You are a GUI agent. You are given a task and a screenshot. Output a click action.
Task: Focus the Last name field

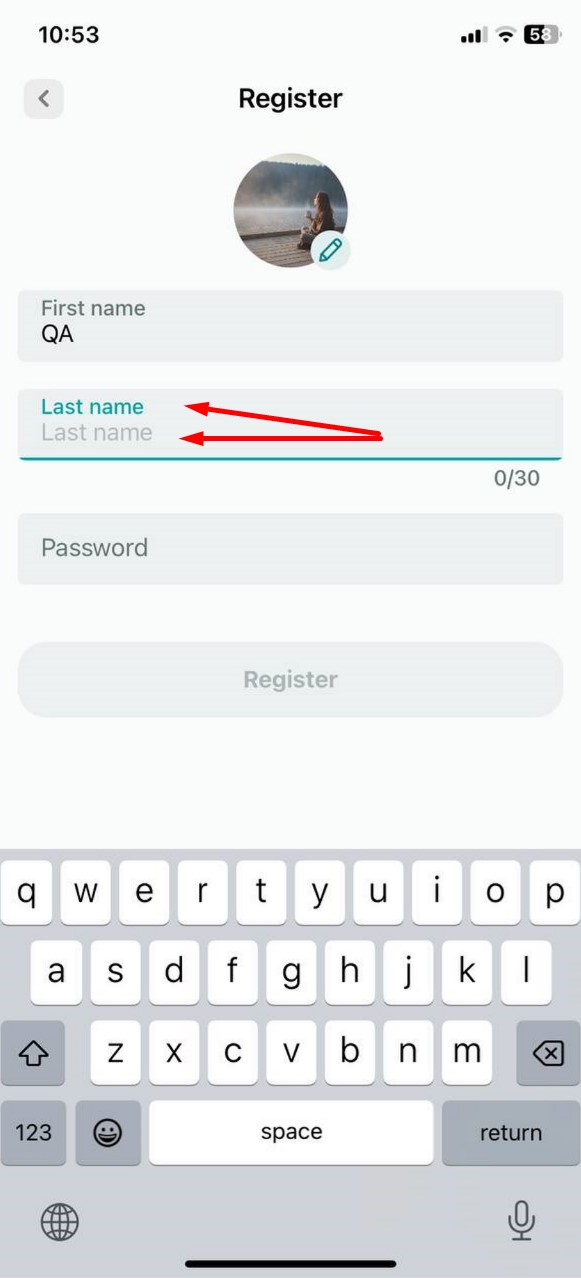point(290,424)
